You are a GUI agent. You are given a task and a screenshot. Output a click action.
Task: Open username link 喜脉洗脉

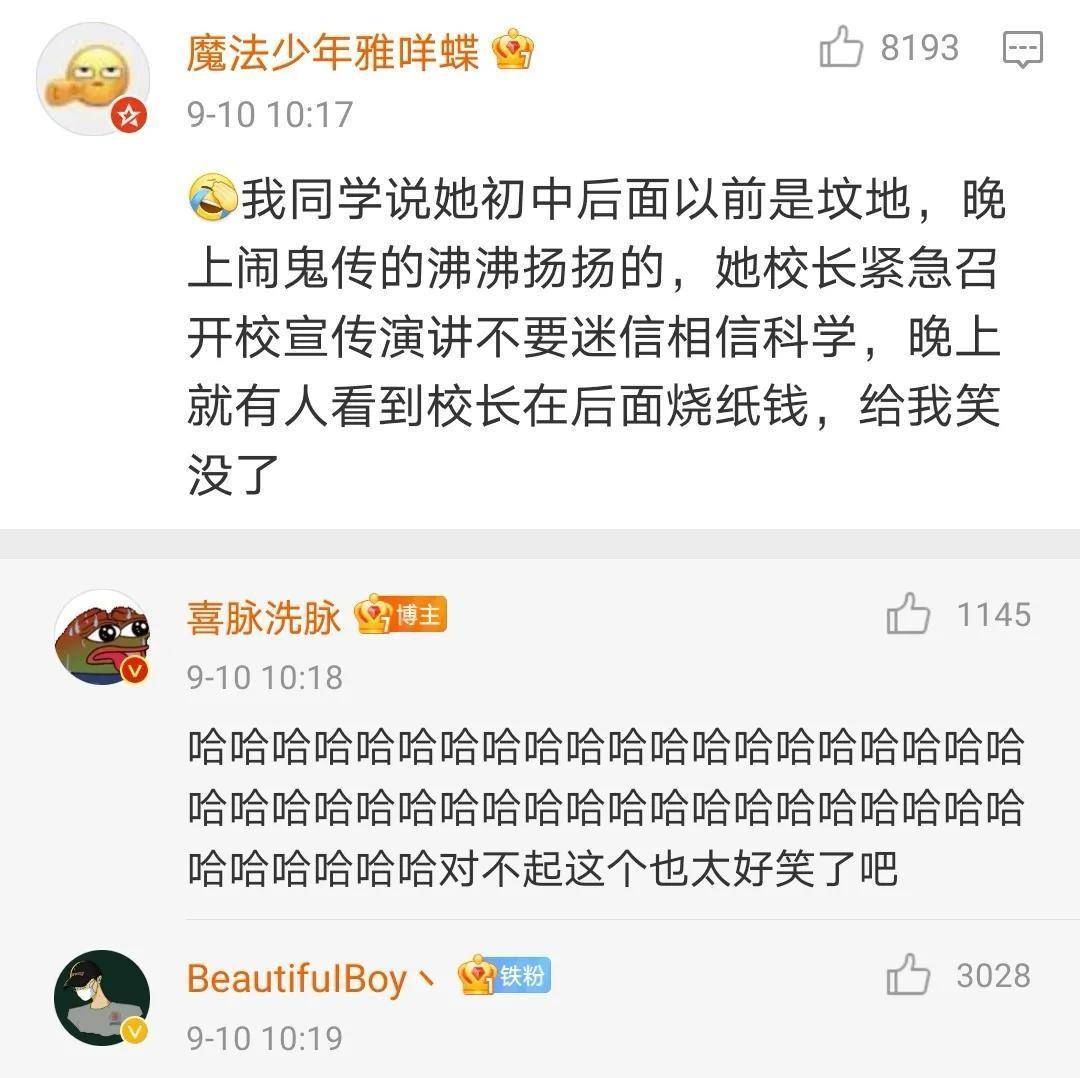(264, 617)
